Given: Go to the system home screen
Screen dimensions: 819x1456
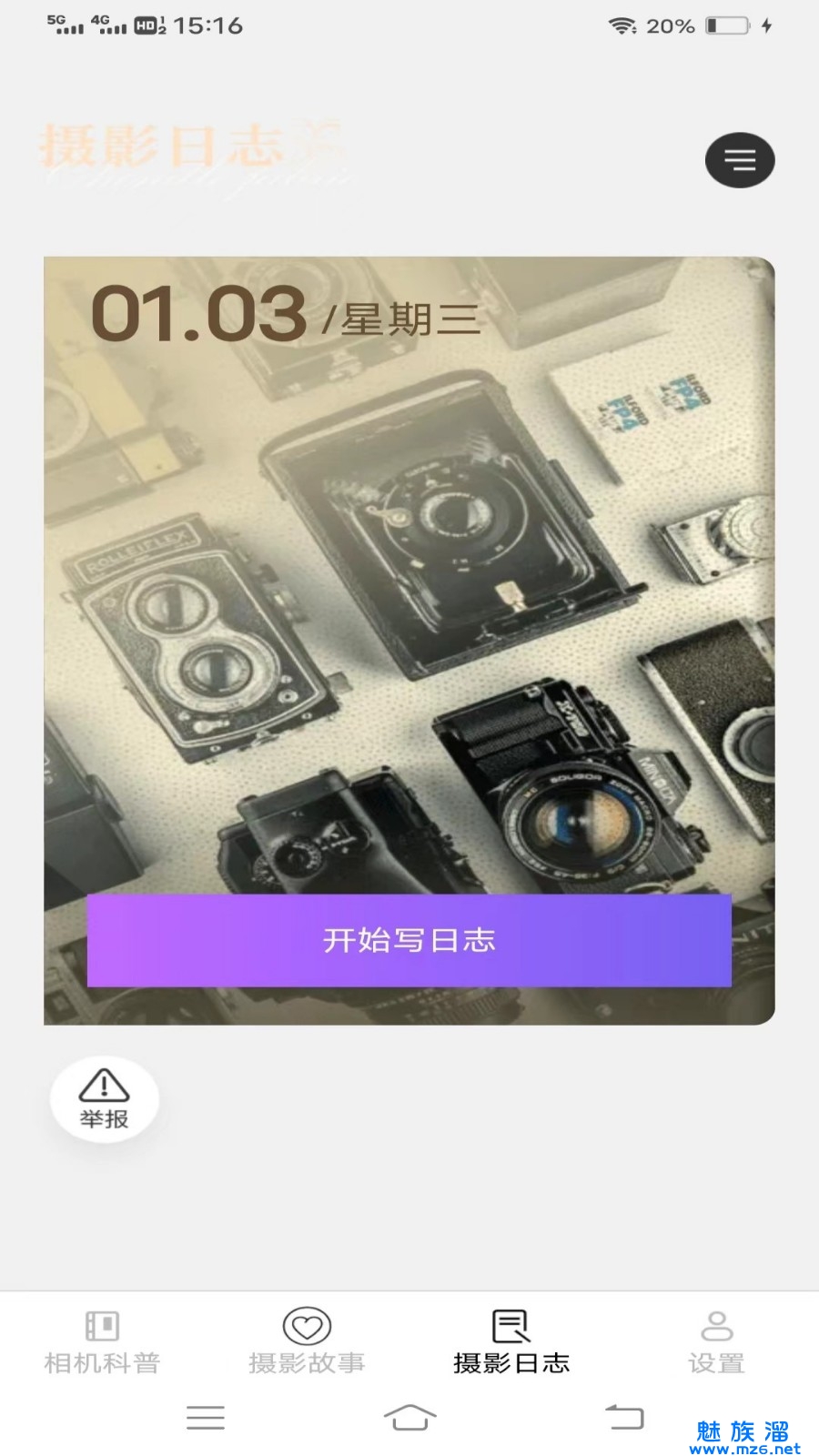Looking at the screenshot, I should [409, 1417].
